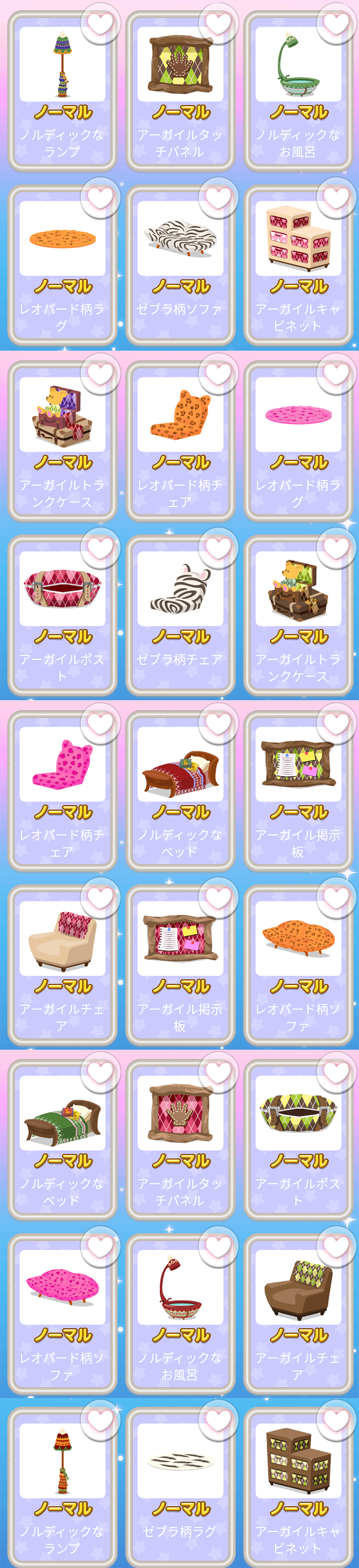Favorite the red ノルディックなベッド
This screenshot has width=359, height=1568.
pyautogui.click(x=218, y=723)
